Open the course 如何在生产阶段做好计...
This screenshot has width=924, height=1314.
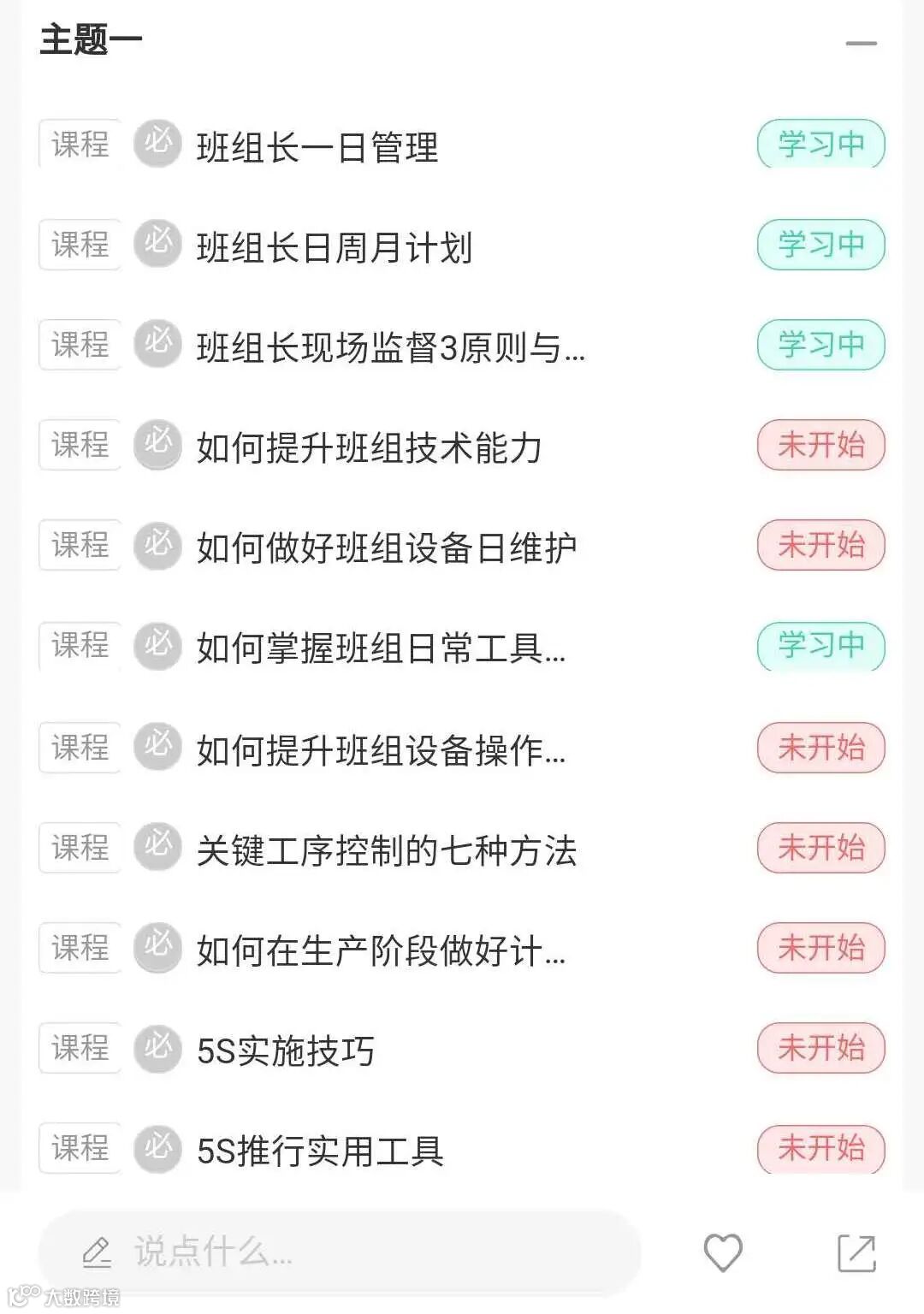tap(381, 950)
